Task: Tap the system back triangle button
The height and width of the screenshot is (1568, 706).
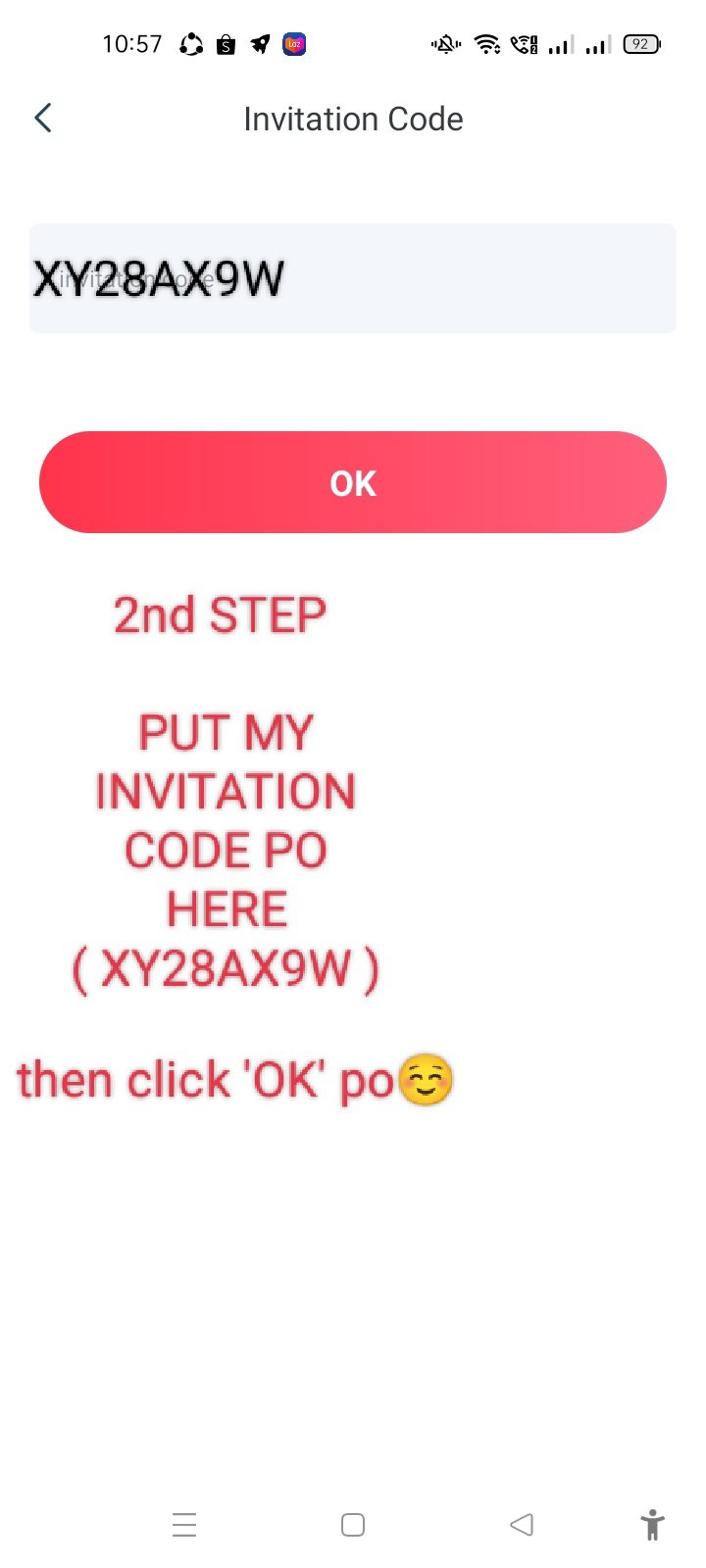Action: 522,1525
